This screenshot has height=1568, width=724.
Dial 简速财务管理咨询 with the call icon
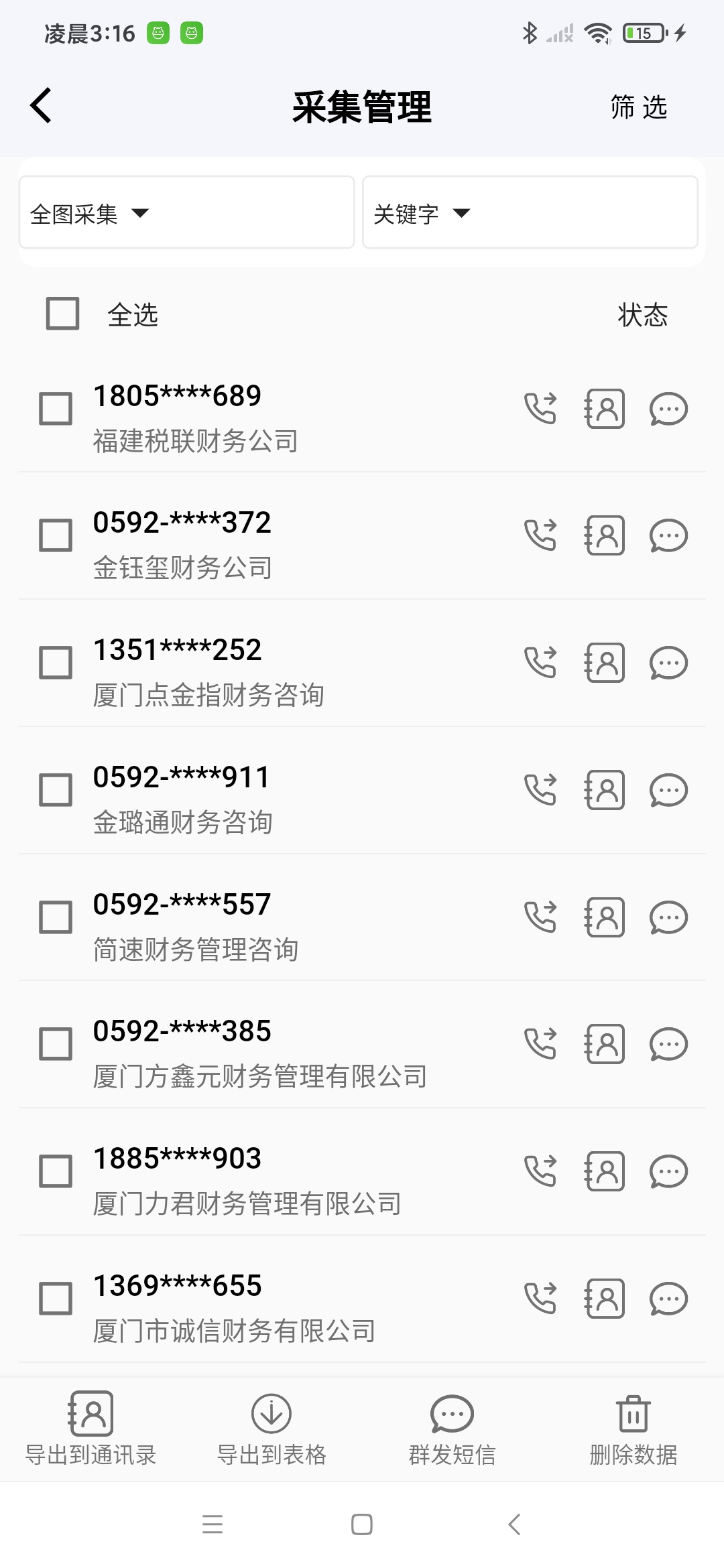540,917
